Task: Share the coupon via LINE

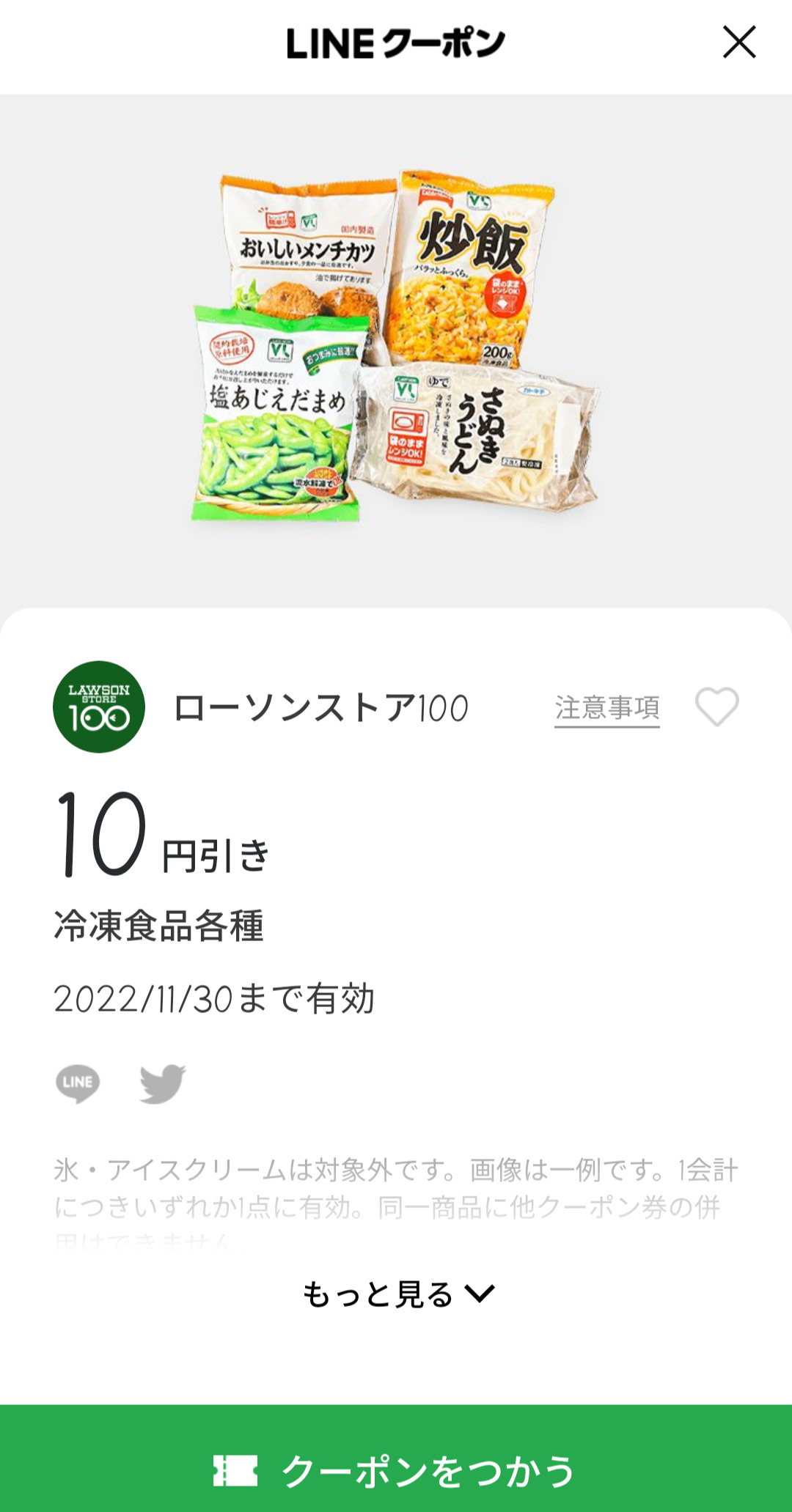Action: [78, 1083]
